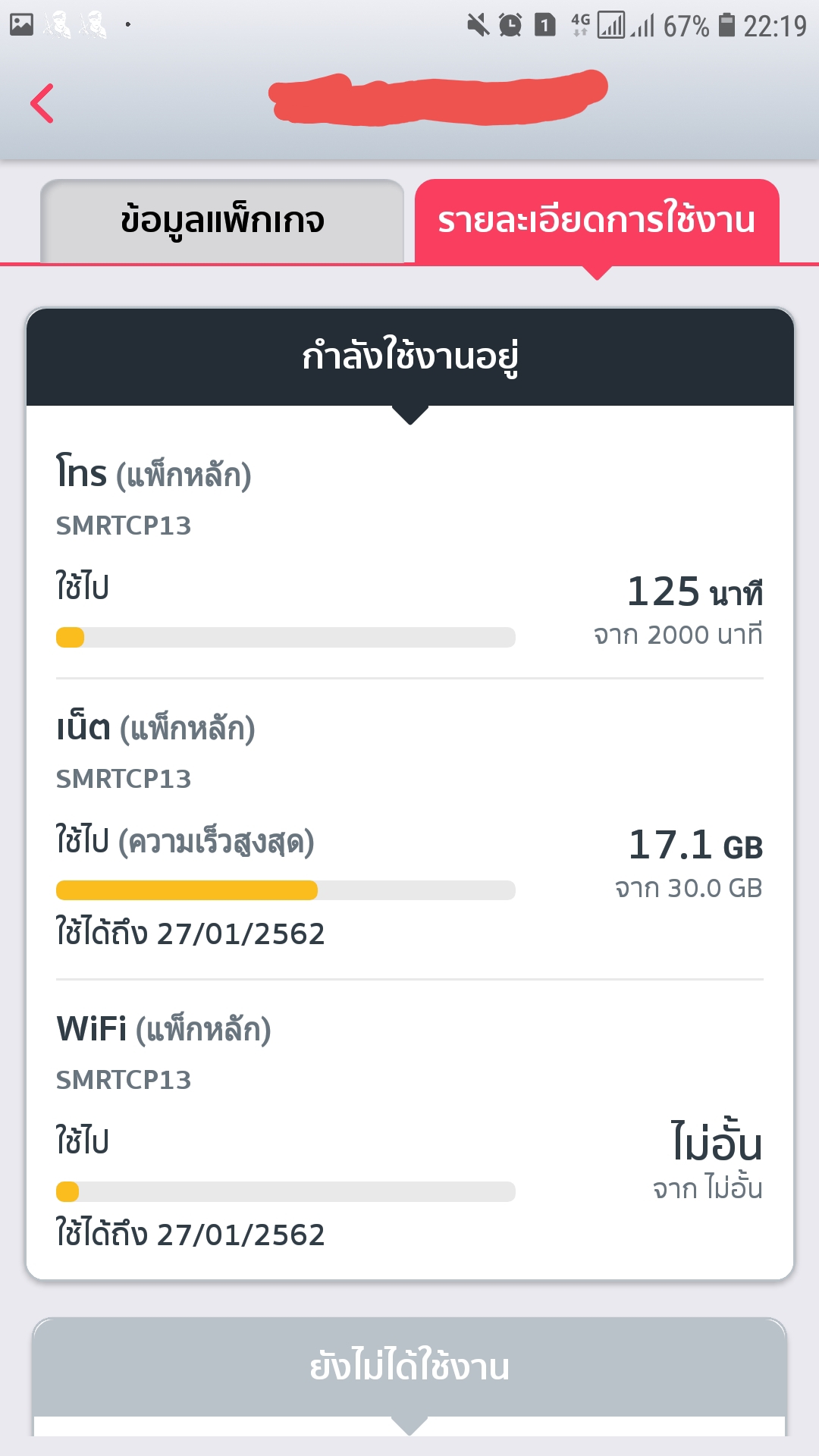
Task: Switch to the ข้อมูลแพ็กเกจ tab
Action: tap(222, 221)
